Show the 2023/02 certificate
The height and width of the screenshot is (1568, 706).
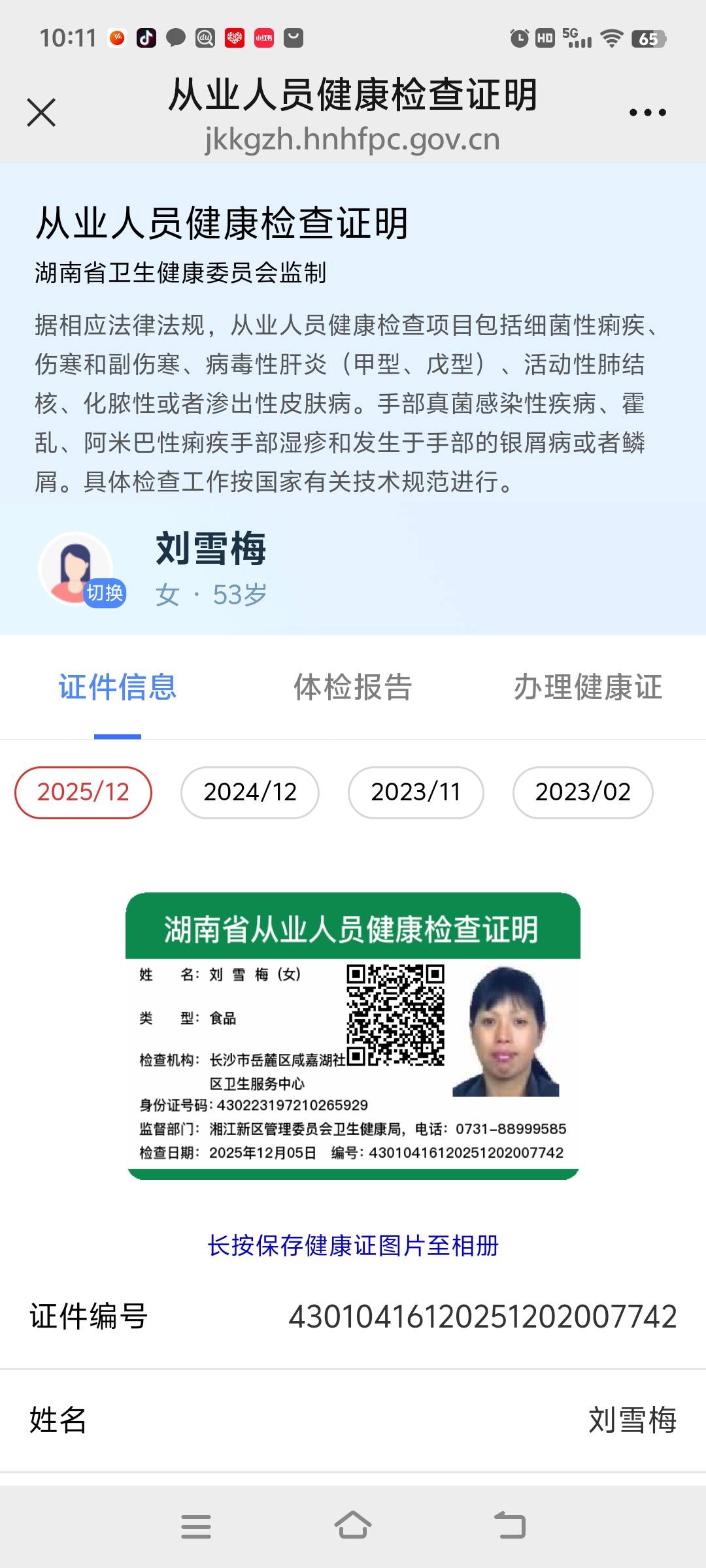(x=582, y=792)
